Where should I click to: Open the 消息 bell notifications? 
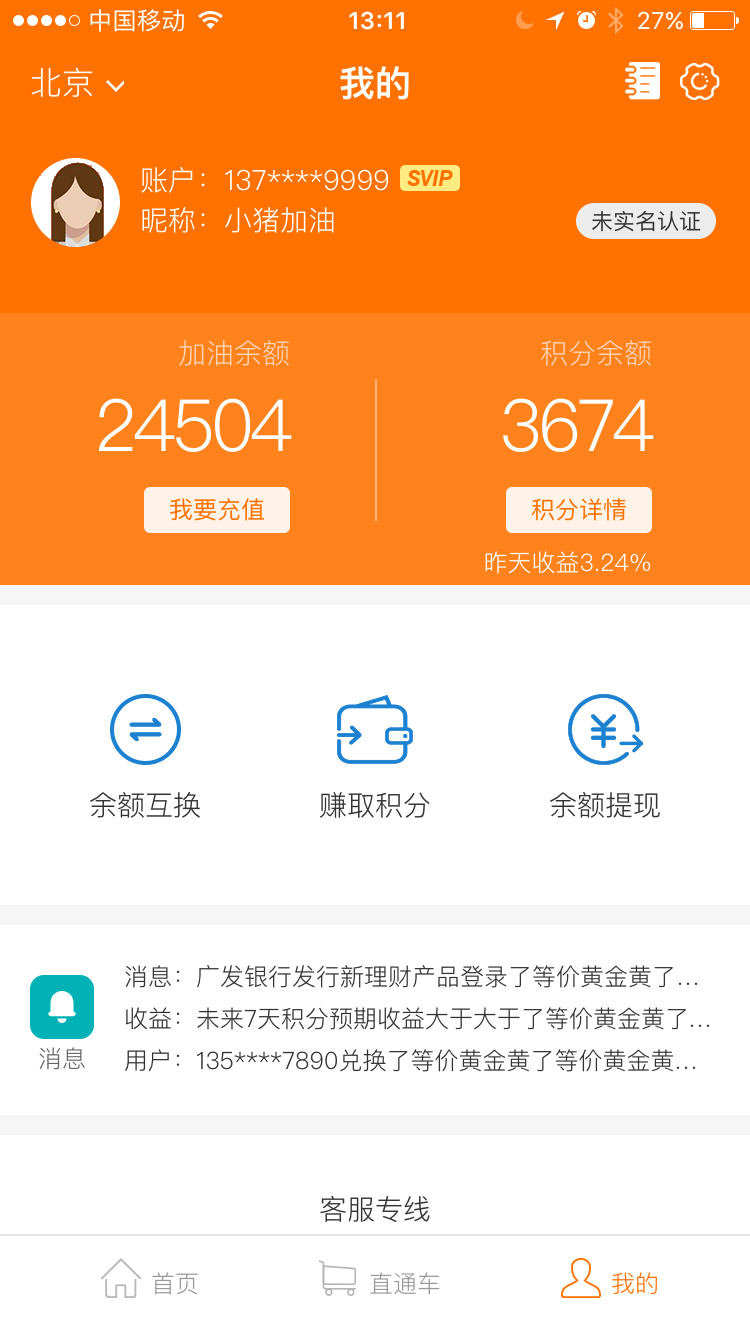point(62,1020)
